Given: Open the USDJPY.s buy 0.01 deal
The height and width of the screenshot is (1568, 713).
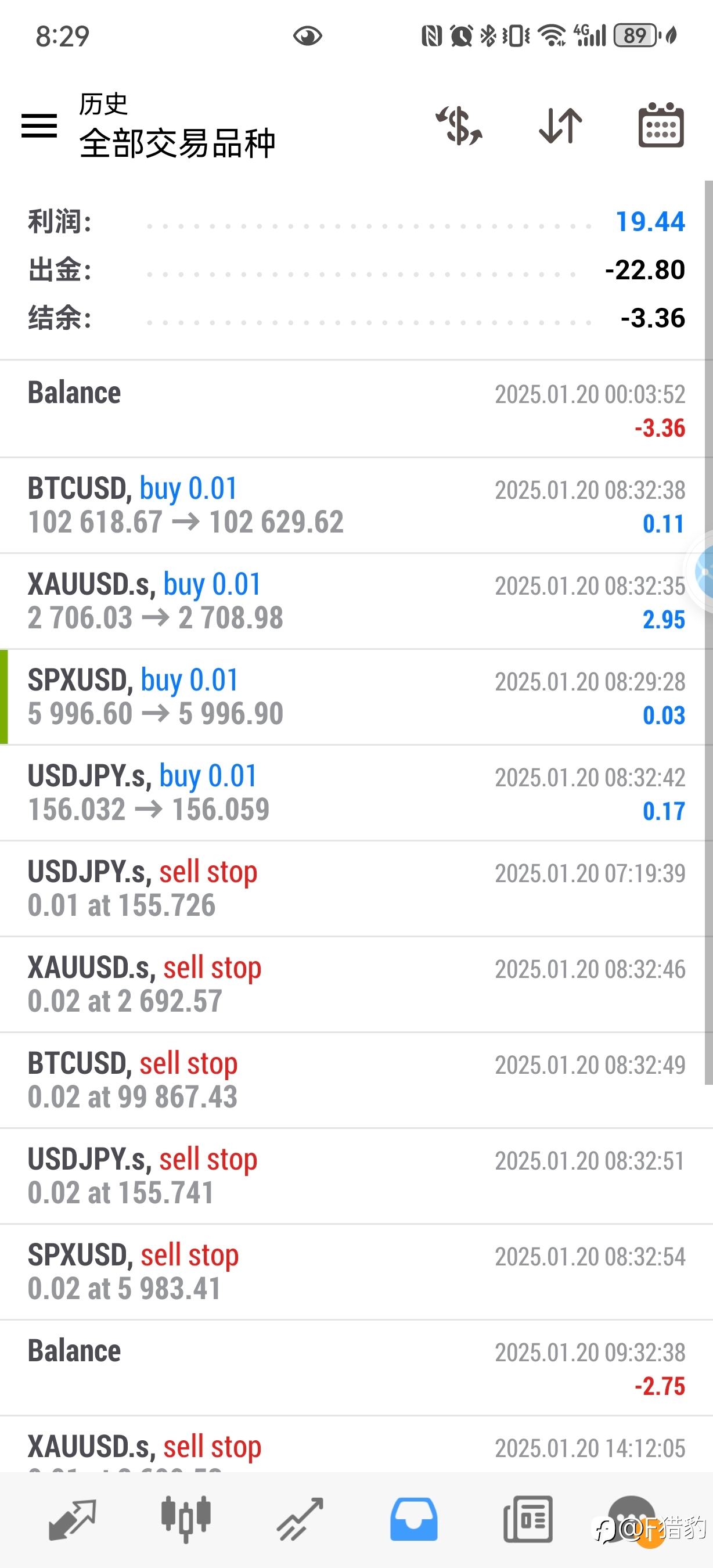Looking at the screenshot, I should 356,793.
